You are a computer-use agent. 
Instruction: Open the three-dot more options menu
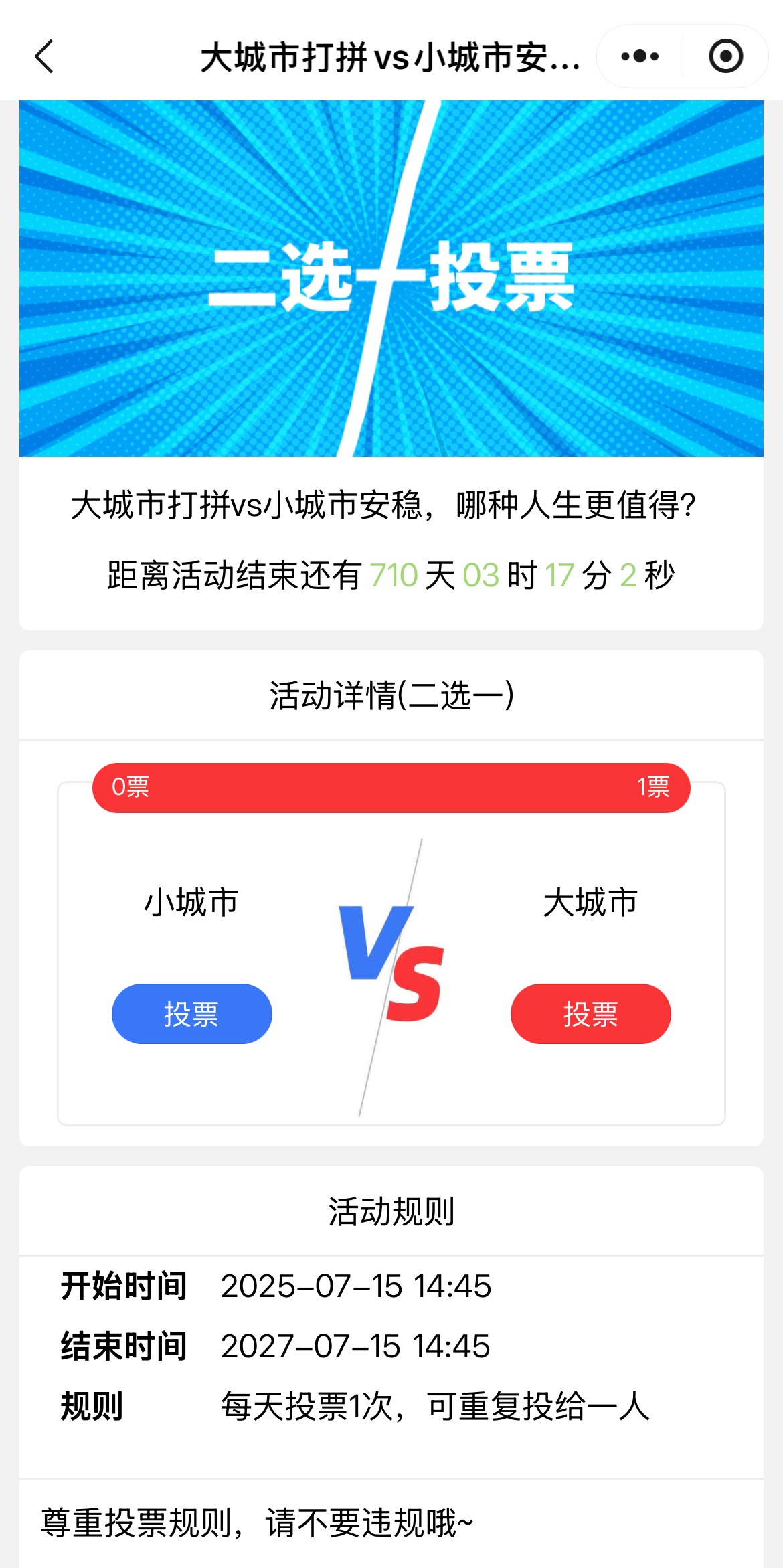640,56
